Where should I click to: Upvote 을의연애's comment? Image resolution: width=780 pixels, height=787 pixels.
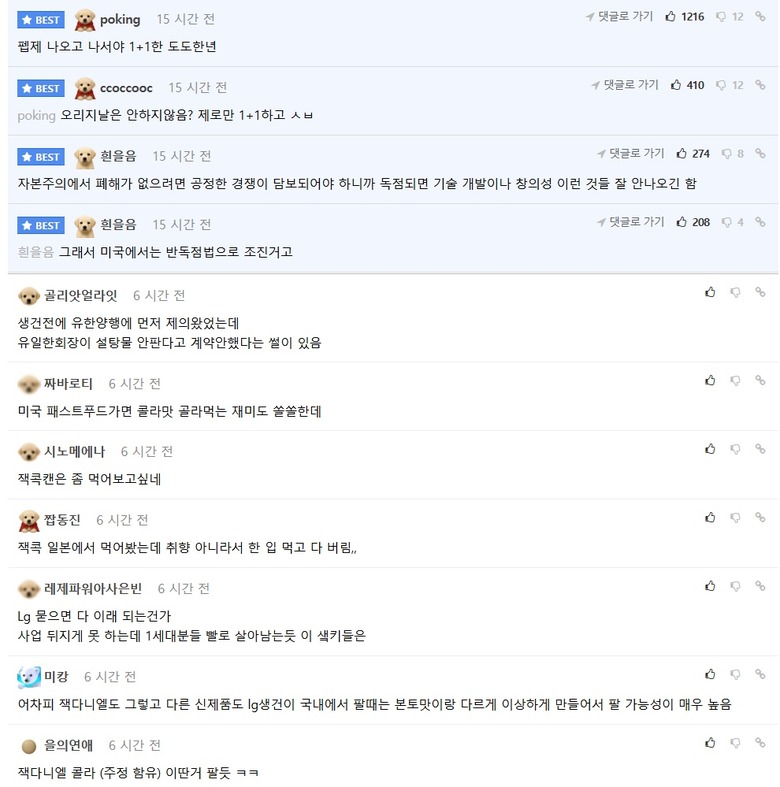click(710, 743)
